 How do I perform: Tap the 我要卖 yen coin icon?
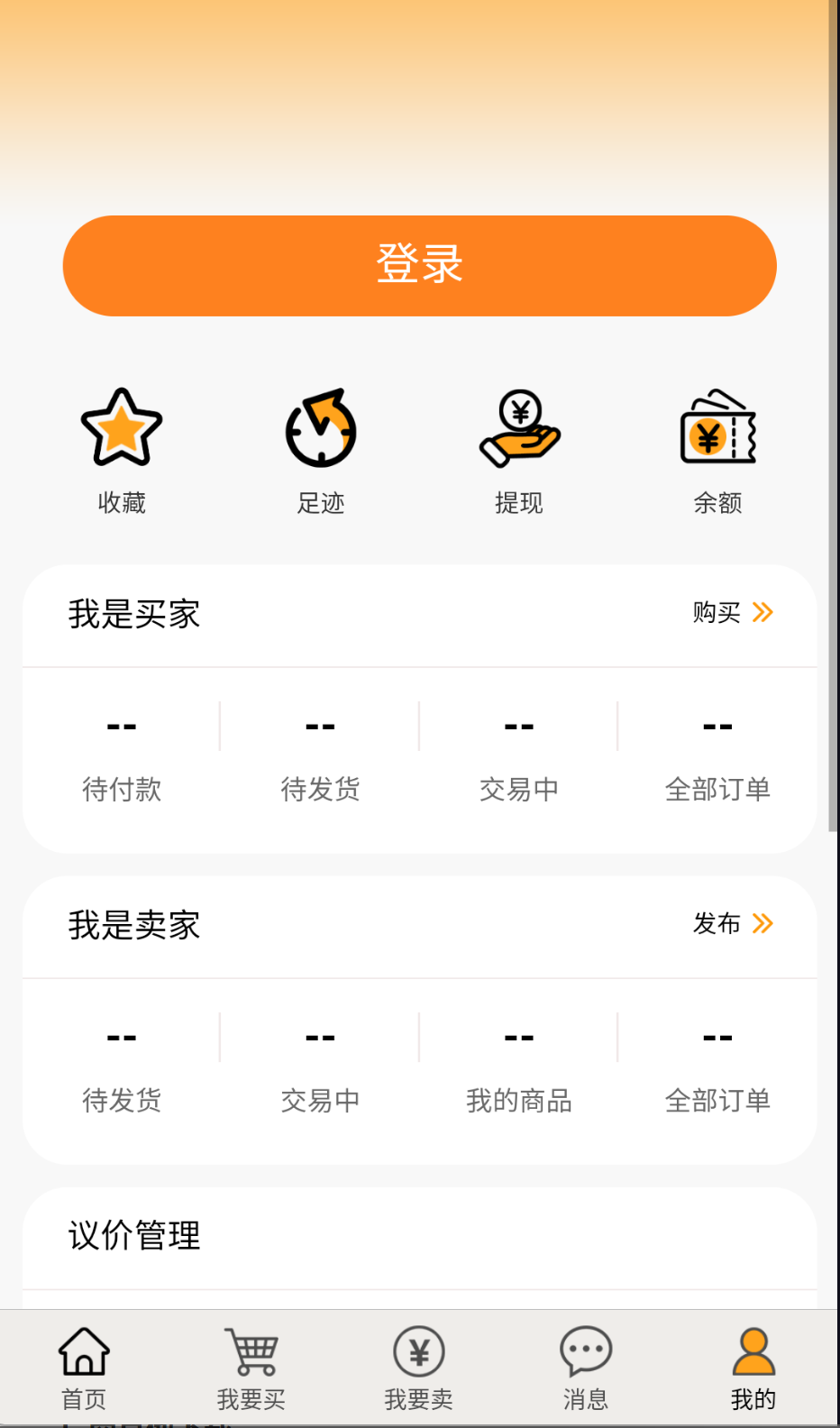click(x=419, y=1352)
